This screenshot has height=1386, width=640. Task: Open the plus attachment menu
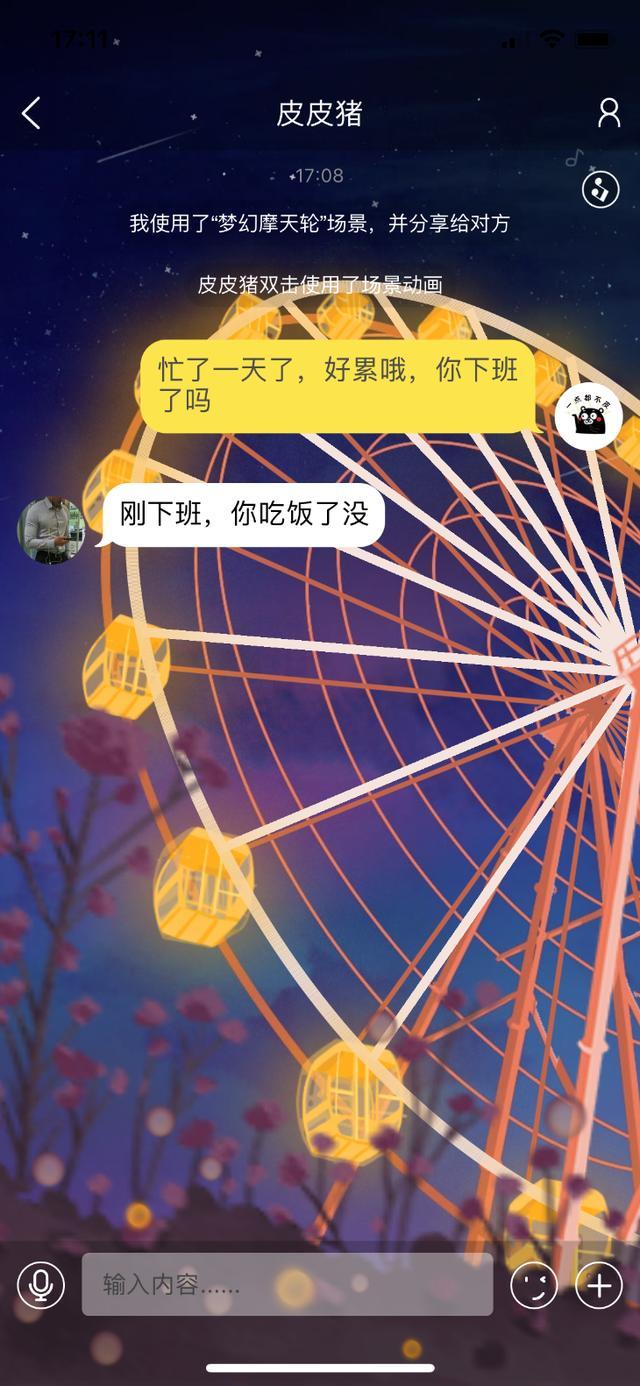point(599,1285)
